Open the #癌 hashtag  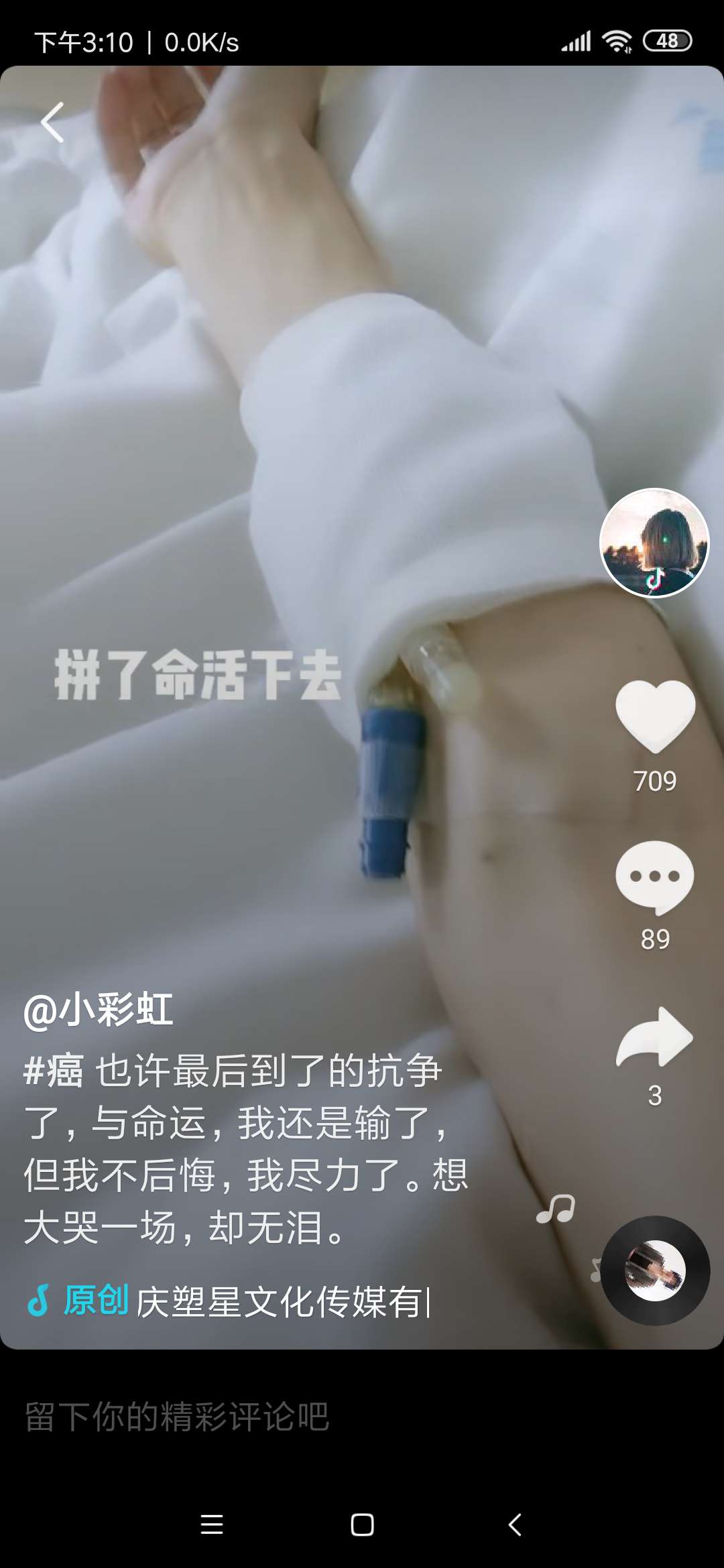pos(54,1070)
